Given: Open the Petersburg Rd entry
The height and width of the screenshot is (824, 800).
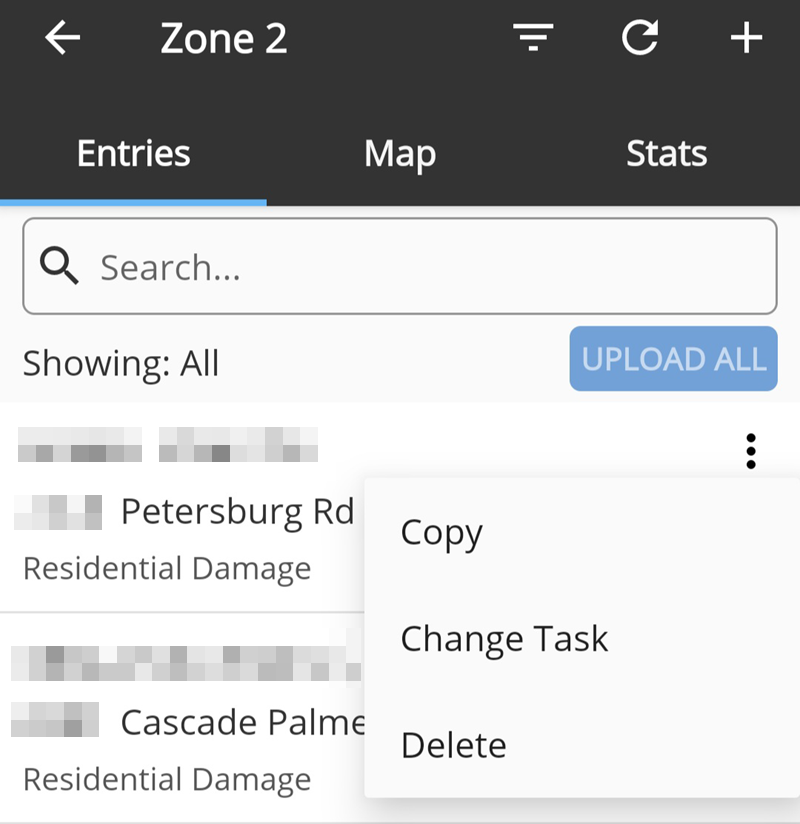Looking at the screenshot, I should point(236,511).
